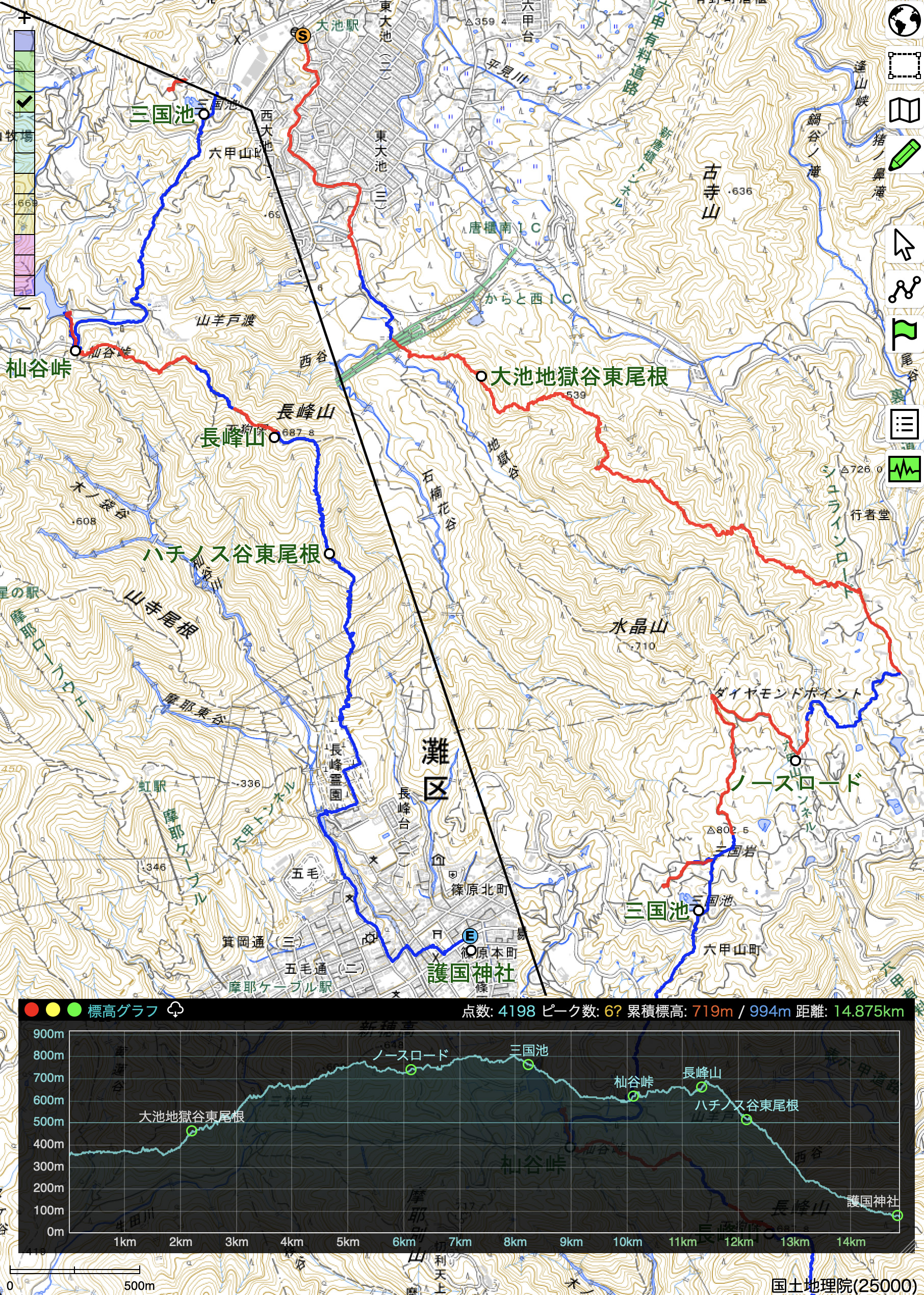Viewport: 924px width, 1295px height.
Task: Toggle the green flag waypoint tool
Action: (904, 334)
